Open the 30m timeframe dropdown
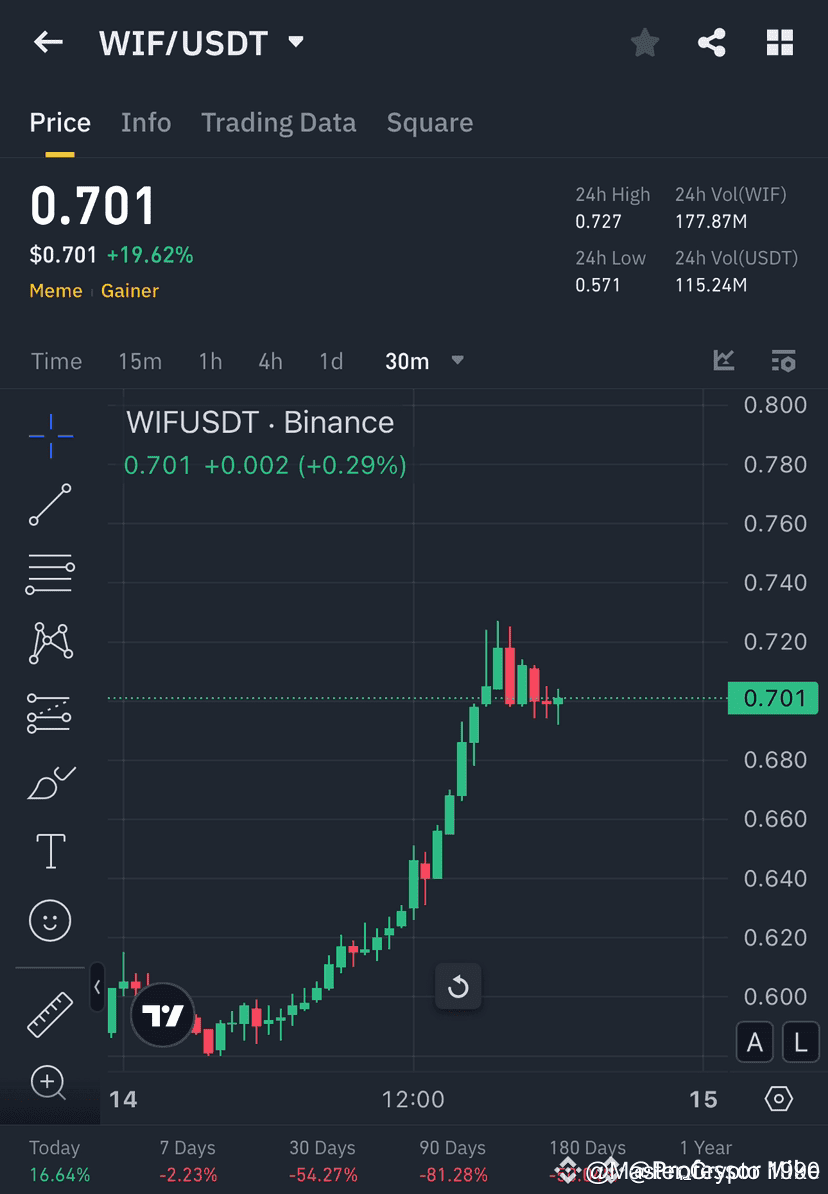828x1194 pixels. pos(457,362)
